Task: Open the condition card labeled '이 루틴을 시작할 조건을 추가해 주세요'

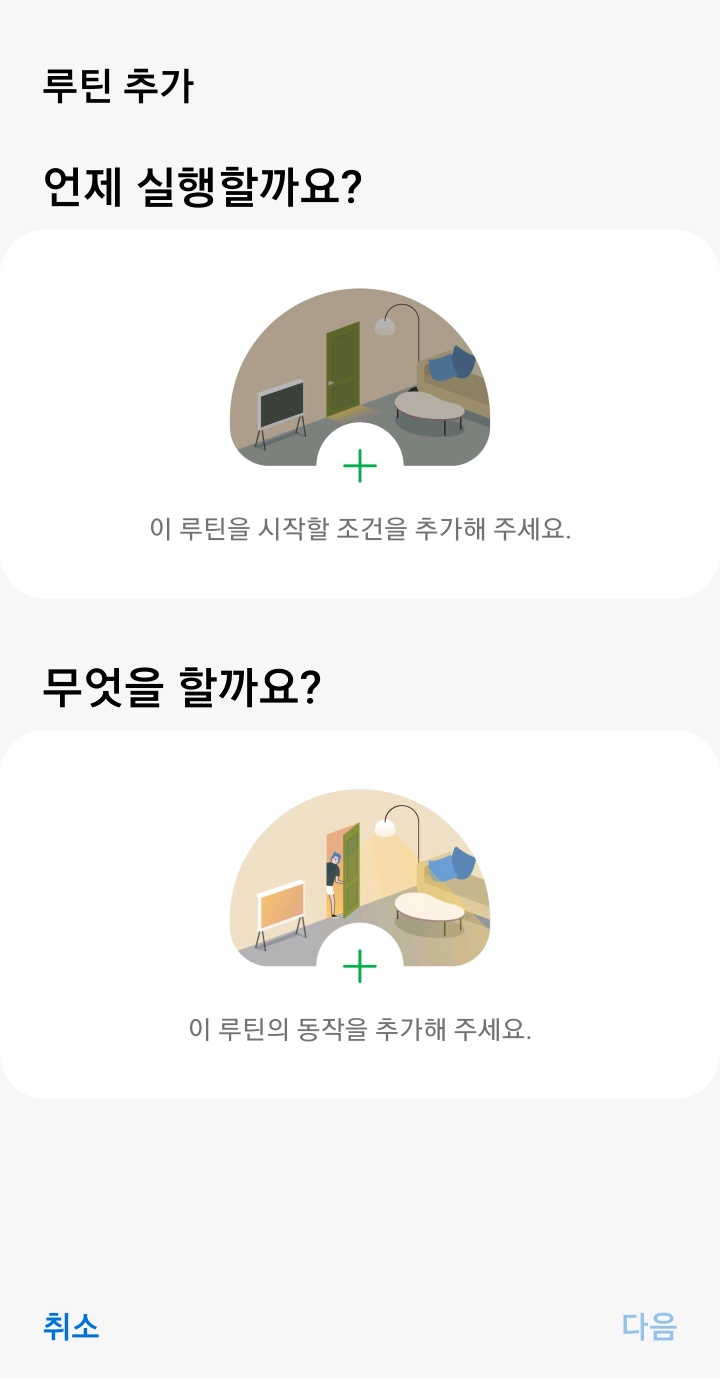Action: pyautogui.click(x=360, y=410)
